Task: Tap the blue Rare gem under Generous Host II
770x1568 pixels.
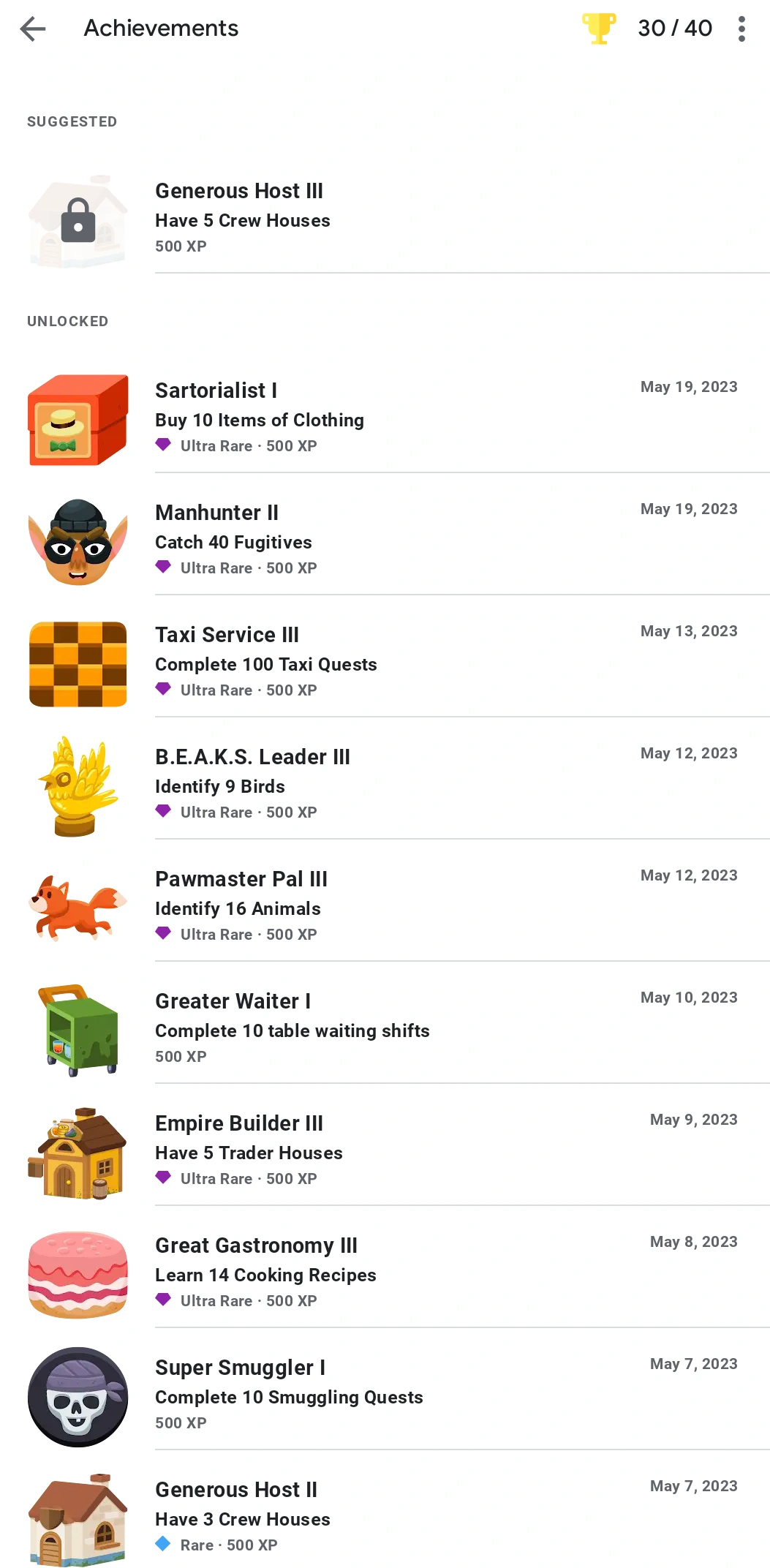Action: point(162,1545)
